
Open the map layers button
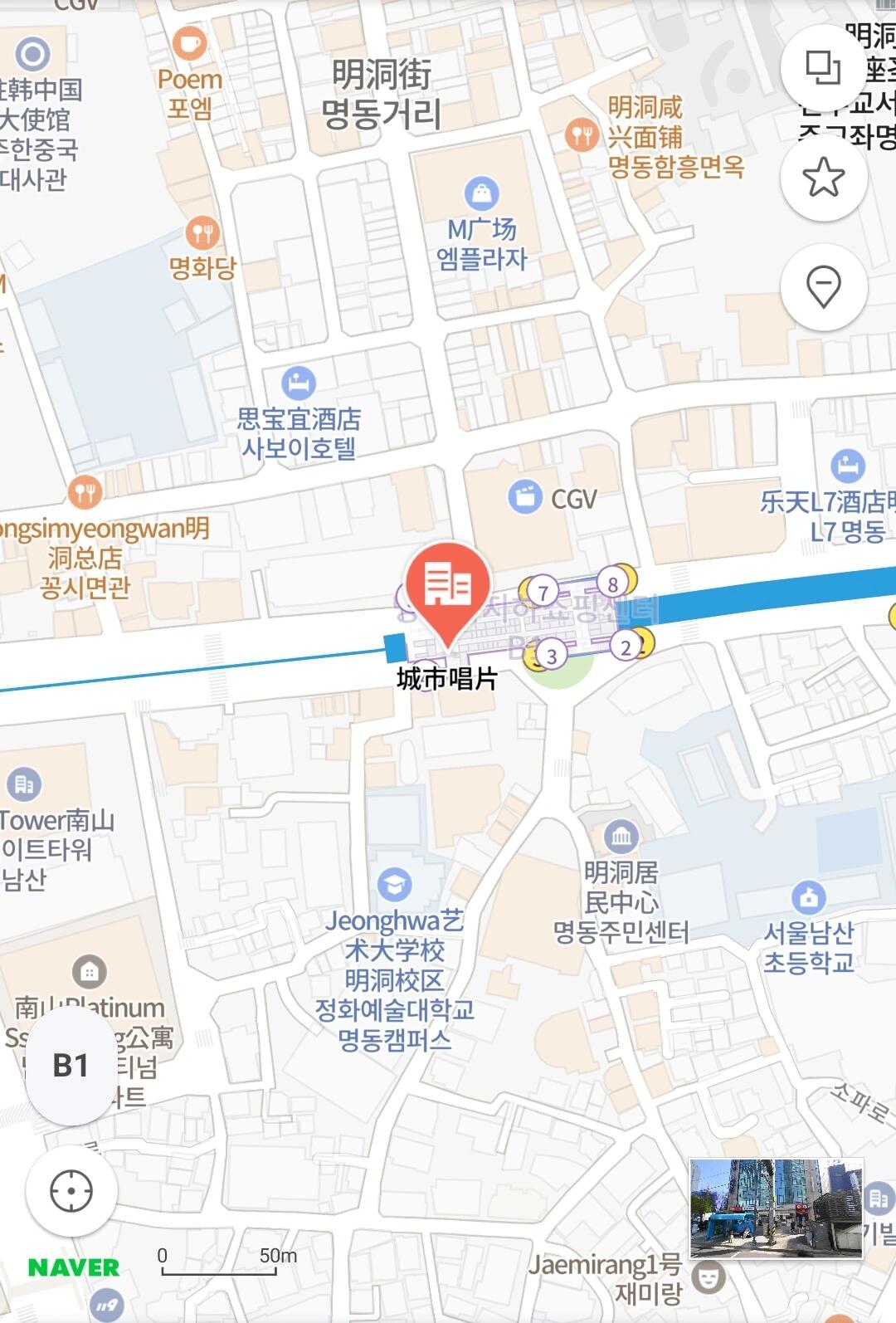pos(823,68)
